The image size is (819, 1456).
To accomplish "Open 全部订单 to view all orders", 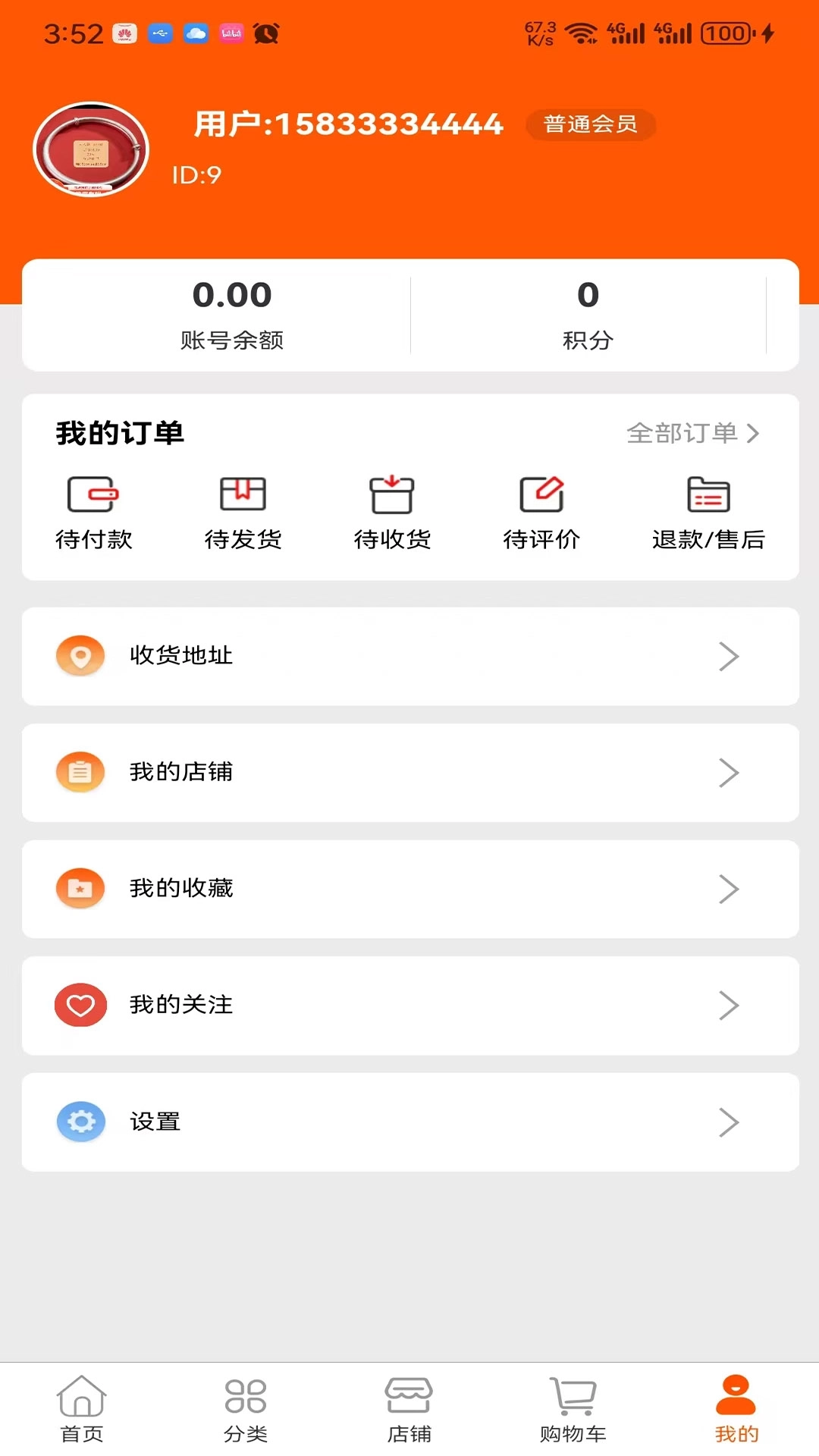I will 692,434.
